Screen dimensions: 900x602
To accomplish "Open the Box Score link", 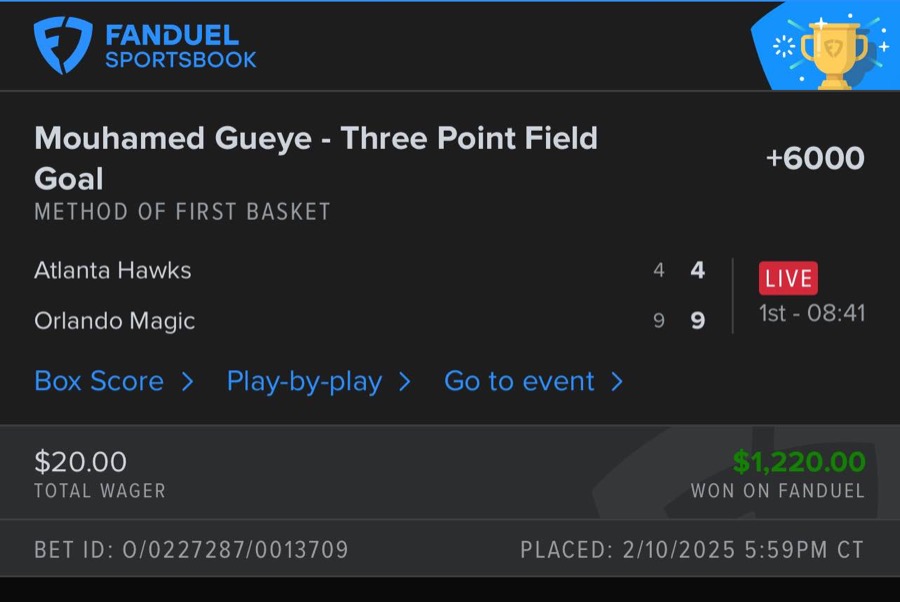I will pyautogui.click(x=113, y=381).
